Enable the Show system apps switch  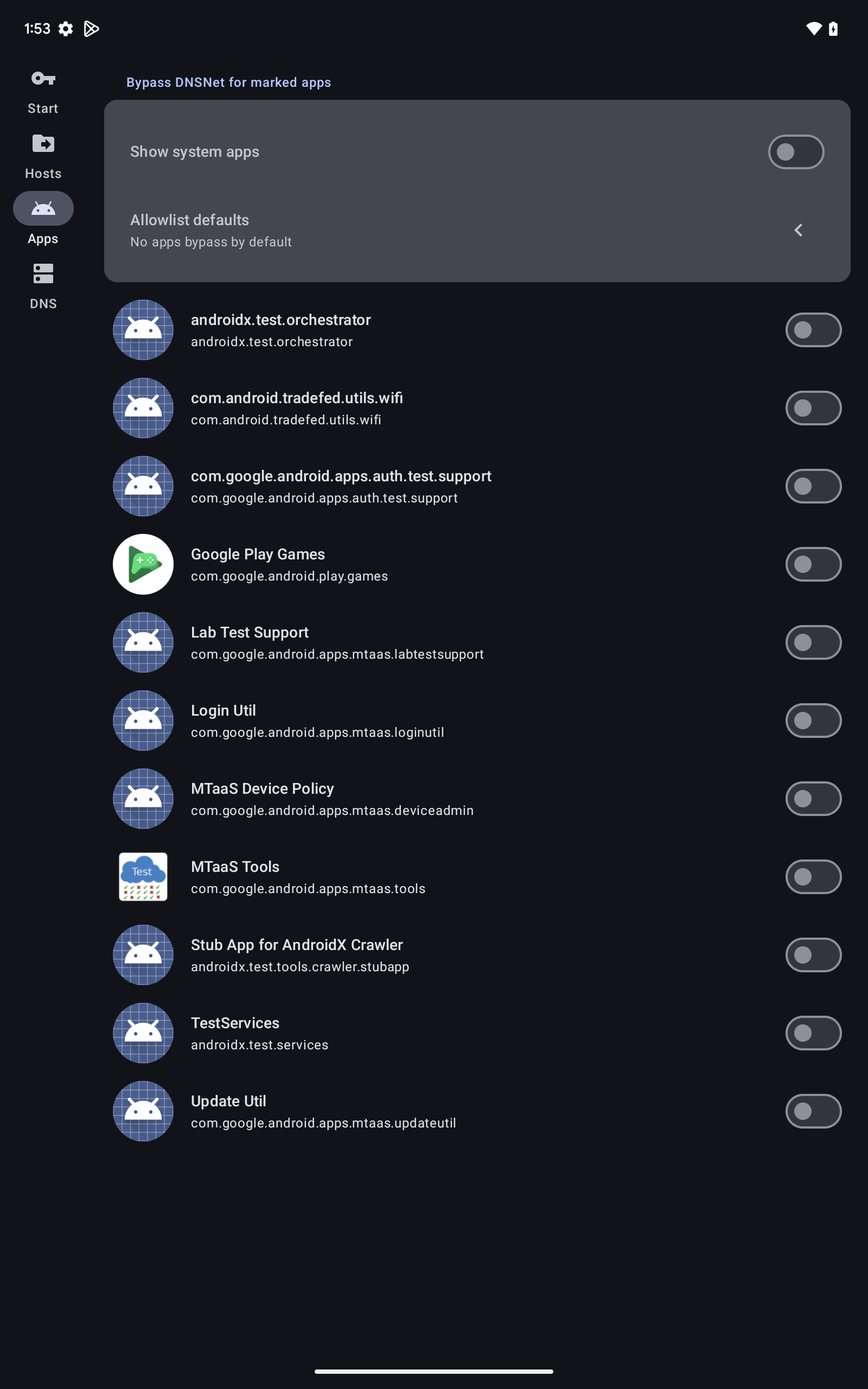[796, 152]
